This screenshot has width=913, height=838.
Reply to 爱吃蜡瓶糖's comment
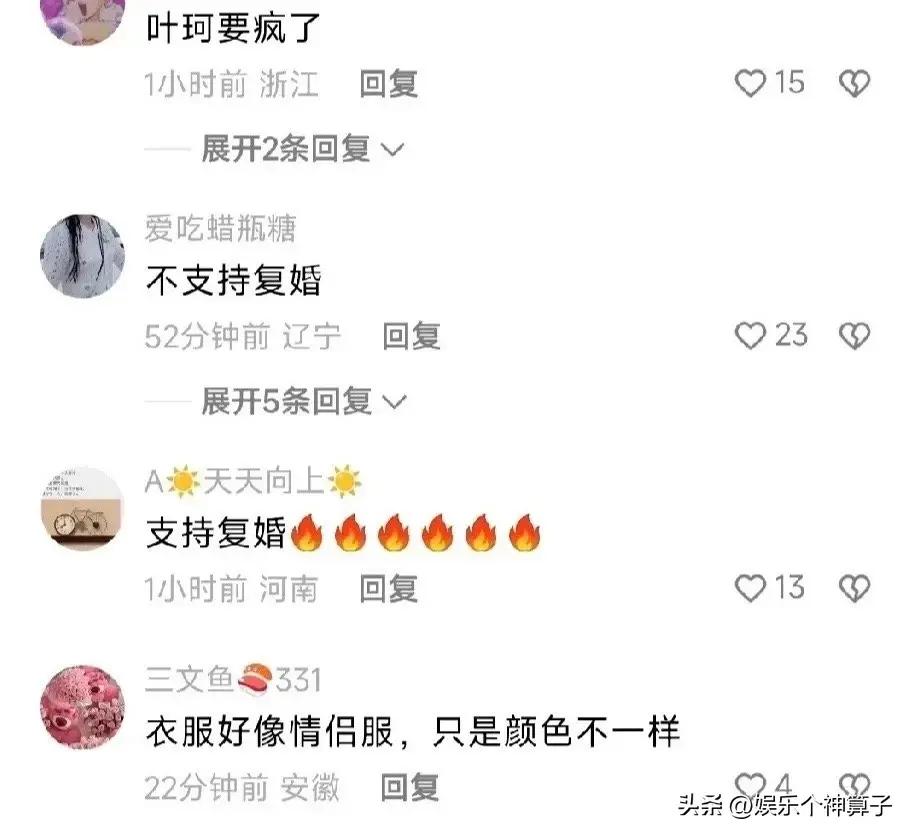pyautogui.click(x=411, y=337)
